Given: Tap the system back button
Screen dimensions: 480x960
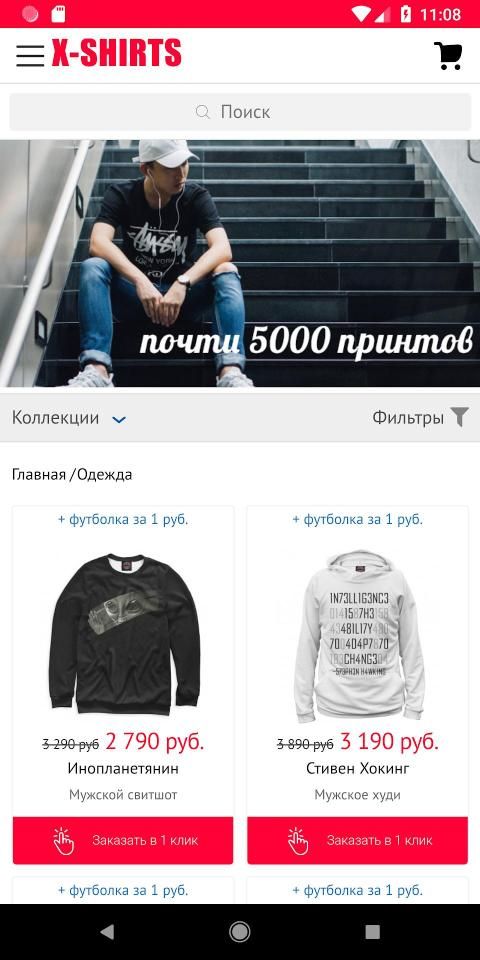Looking at the screenshot, I should point(107,932).
